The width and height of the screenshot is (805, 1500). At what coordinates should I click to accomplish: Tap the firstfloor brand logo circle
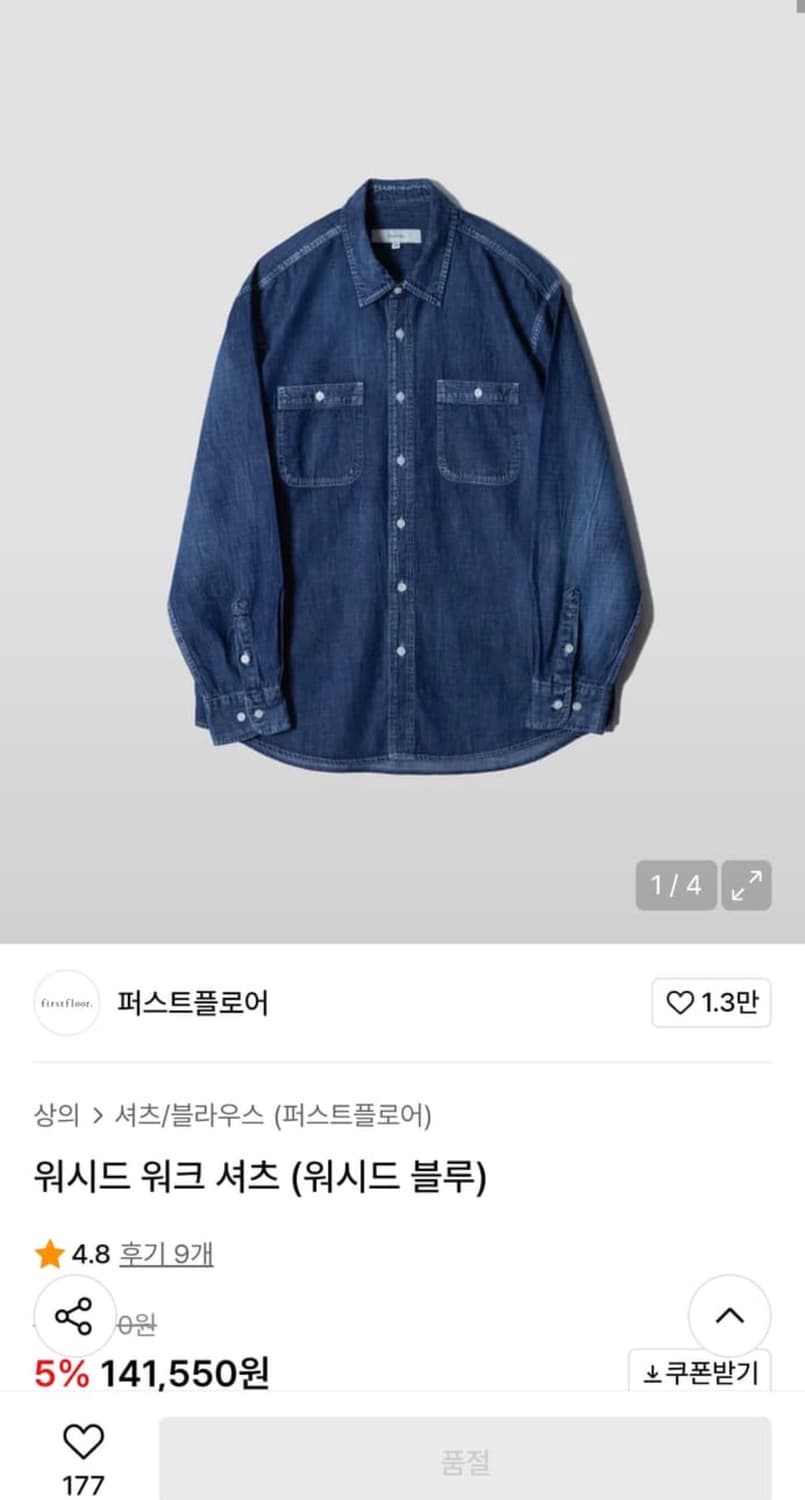(x=66, y=1001)
